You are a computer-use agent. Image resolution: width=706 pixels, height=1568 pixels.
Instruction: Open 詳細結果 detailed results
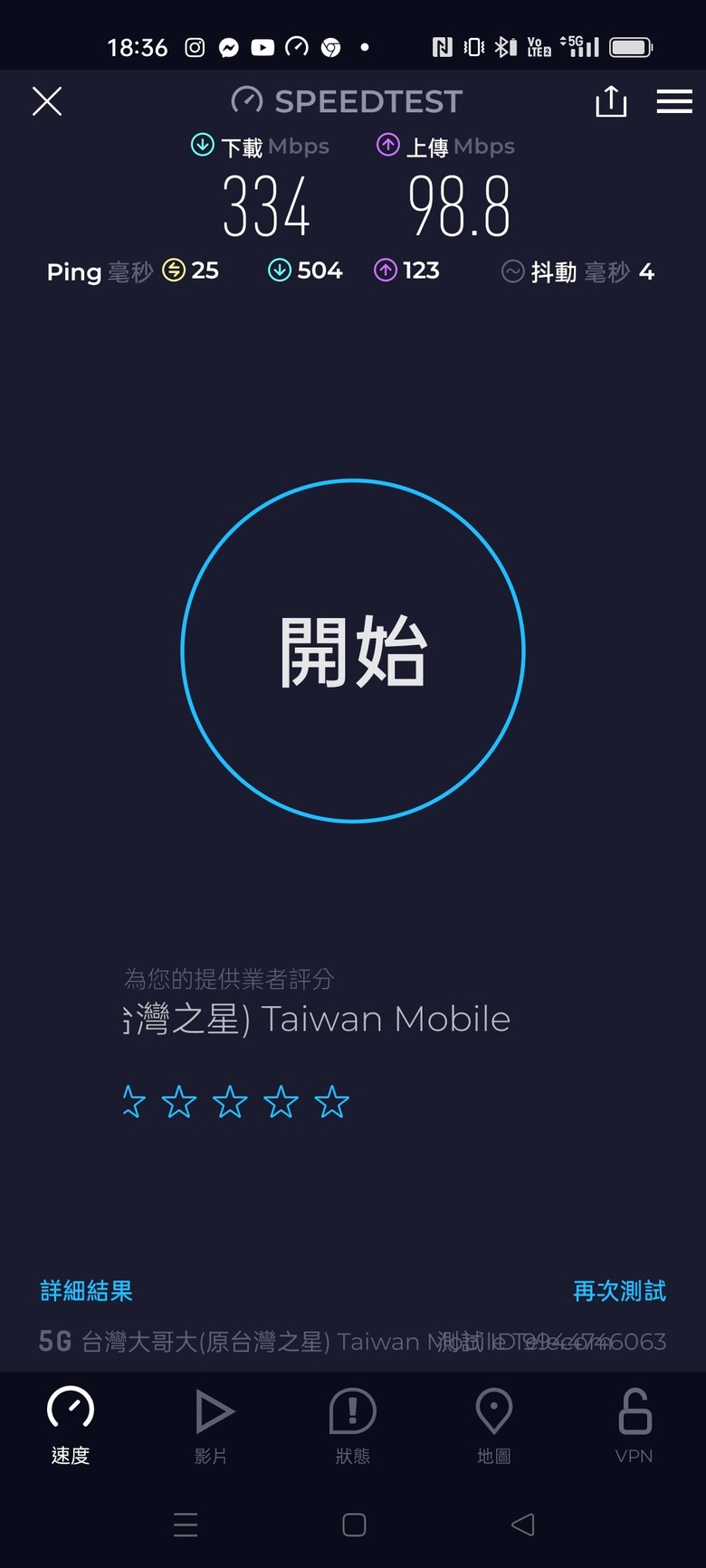coord(86,1291)
